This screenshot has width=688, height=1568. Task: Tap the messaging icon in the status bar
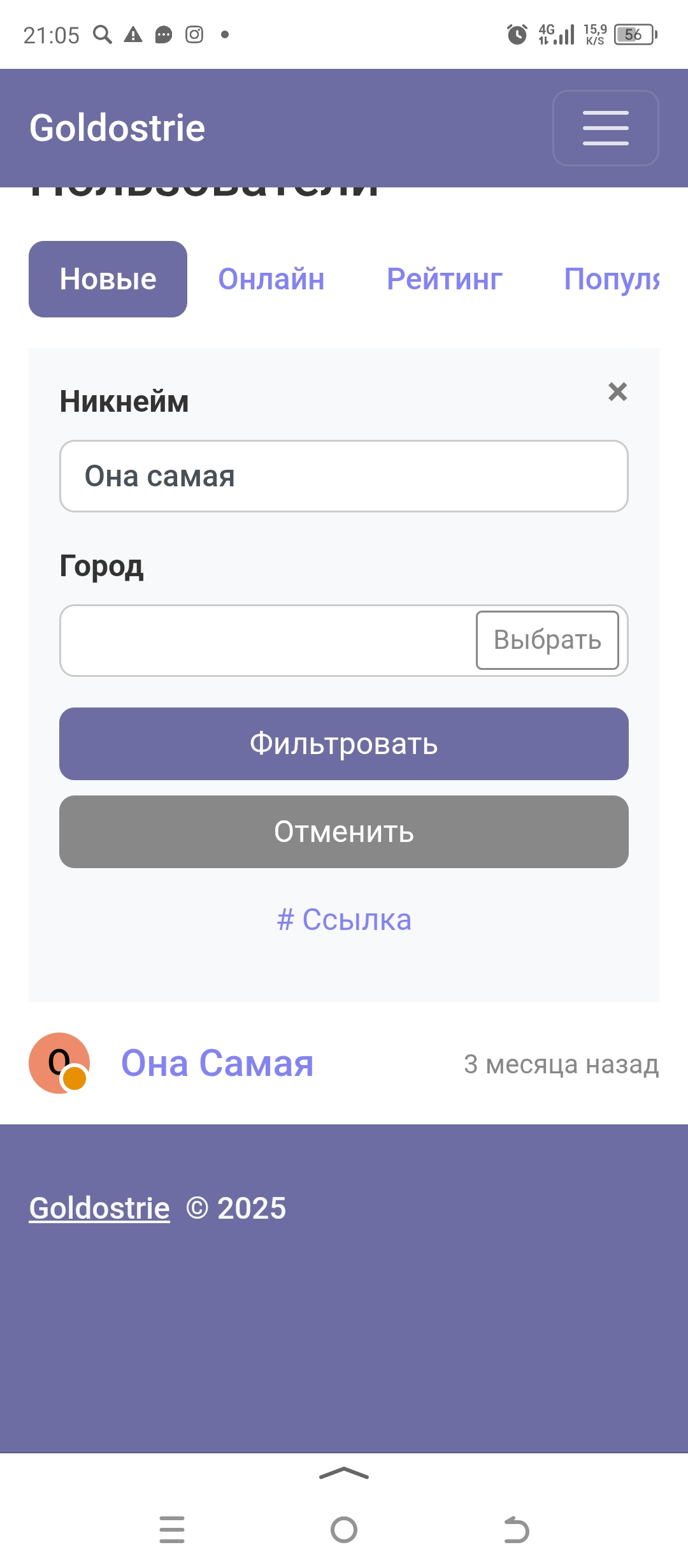pyautogui.click(x=162, y=33)
